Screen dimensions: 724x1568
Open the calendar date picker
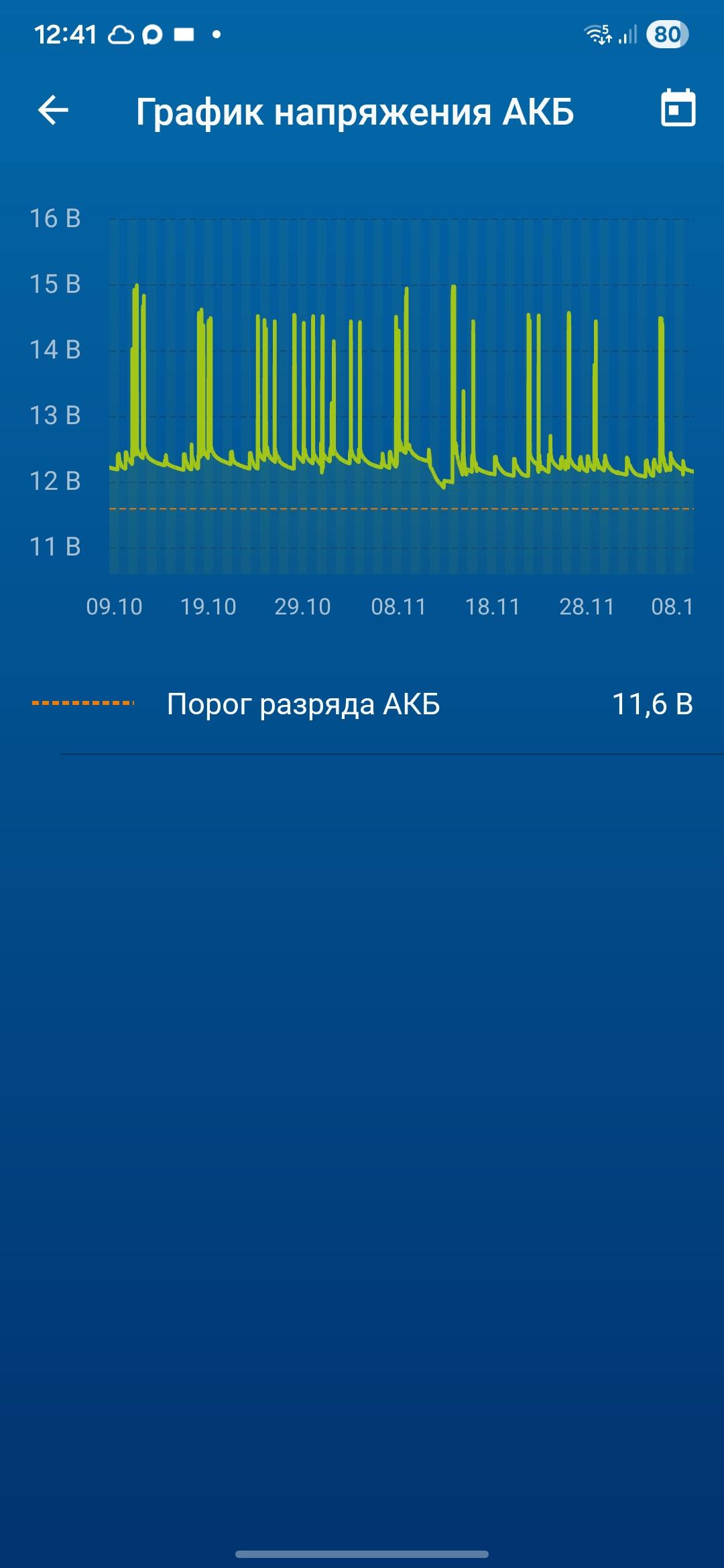pyautogui.click(x=678, y=109)
